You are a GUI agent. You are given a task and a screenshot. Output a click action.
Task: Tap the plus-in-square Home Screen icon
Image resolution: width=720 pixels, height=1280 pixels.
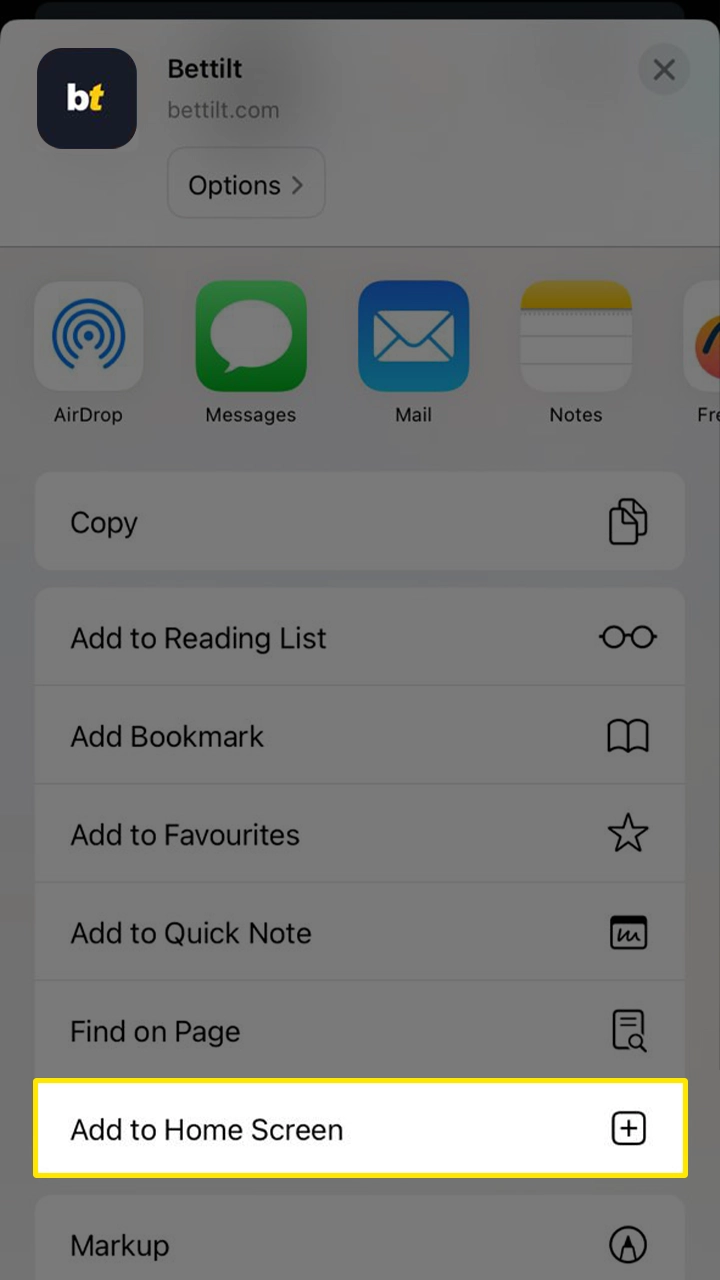click(x=628, y=1128)
